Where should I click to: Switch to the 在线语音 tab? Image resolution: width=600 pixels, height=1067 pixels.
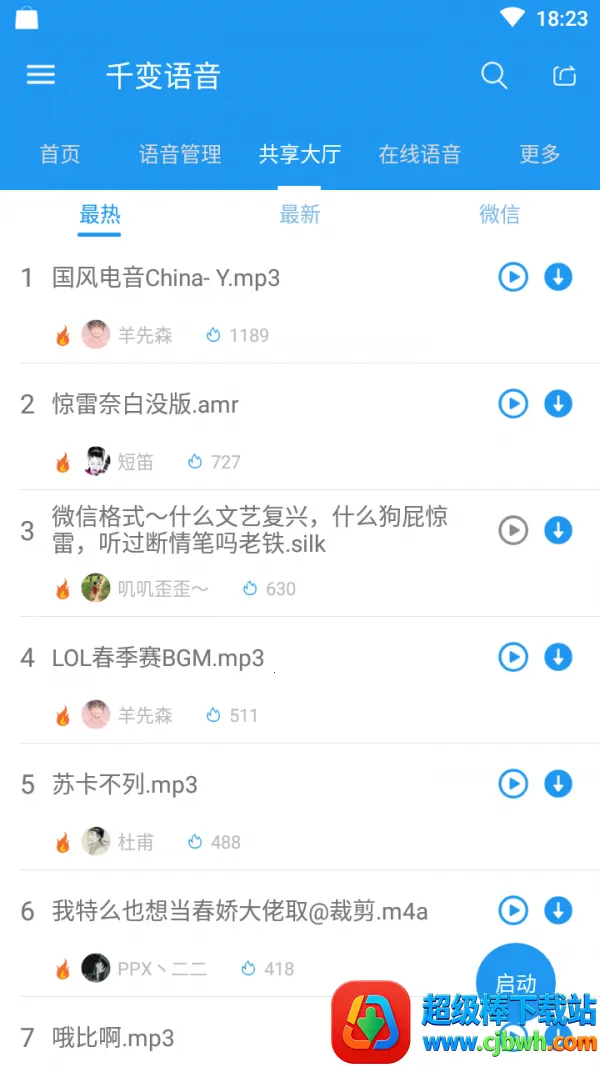tap(420, 154)
